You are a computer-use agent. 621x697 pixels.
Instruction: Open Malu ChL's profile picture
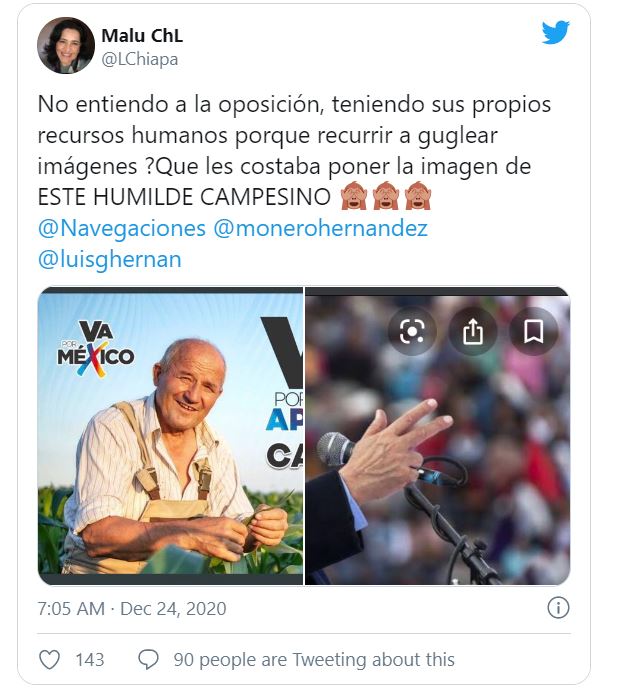pos(66,46)
